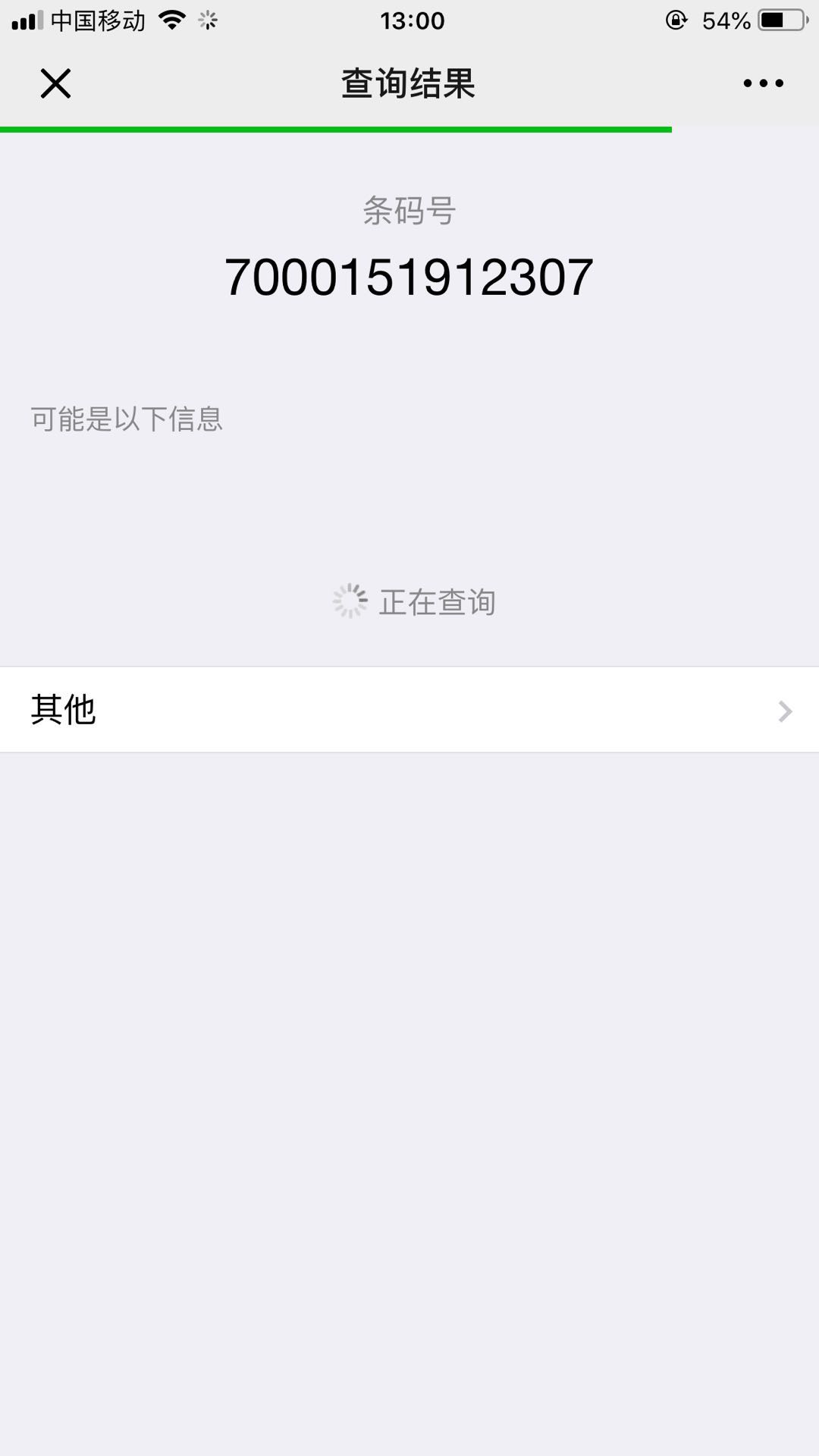
Task: Open the 其他 row
Action: pos(409,710)
